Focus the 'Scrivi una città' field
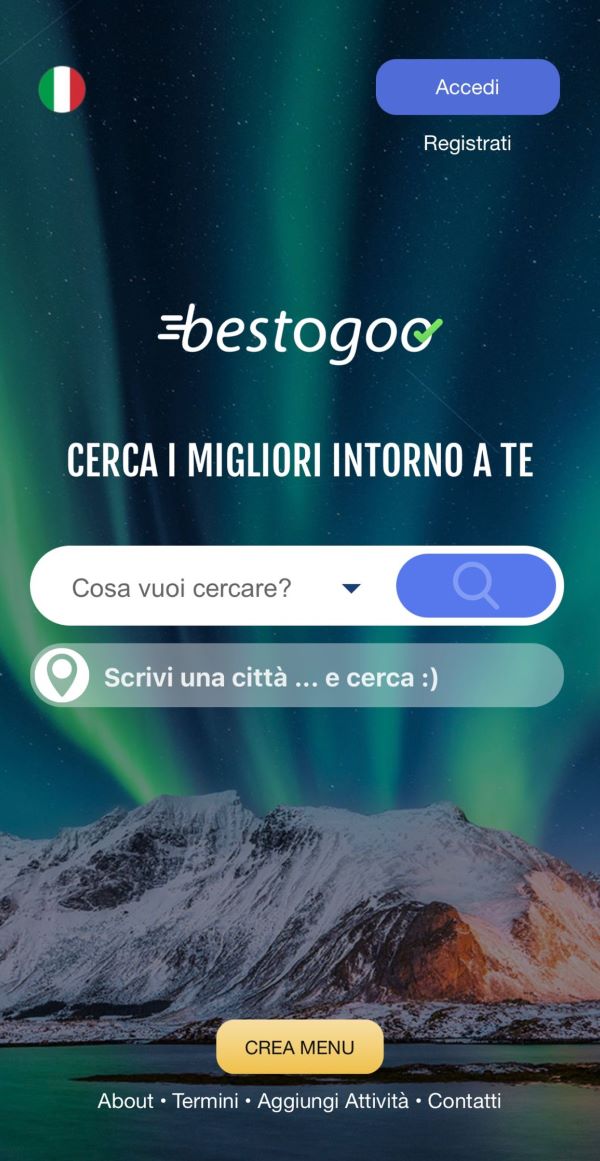Image resolution: width=600 pixels, height=1161 pixels. 297,675
